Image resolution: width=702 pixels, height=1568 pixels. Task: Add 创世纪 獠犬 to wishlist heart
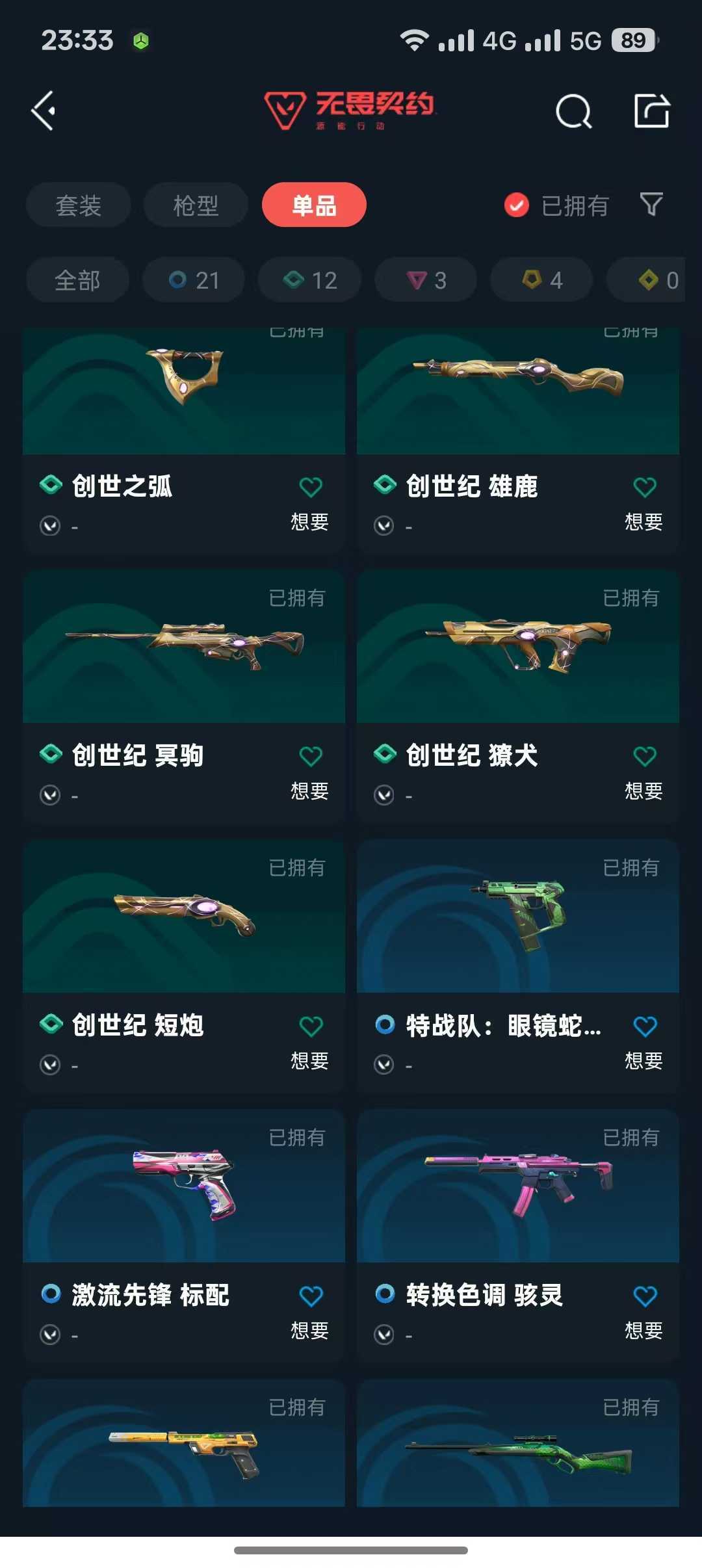644,757
